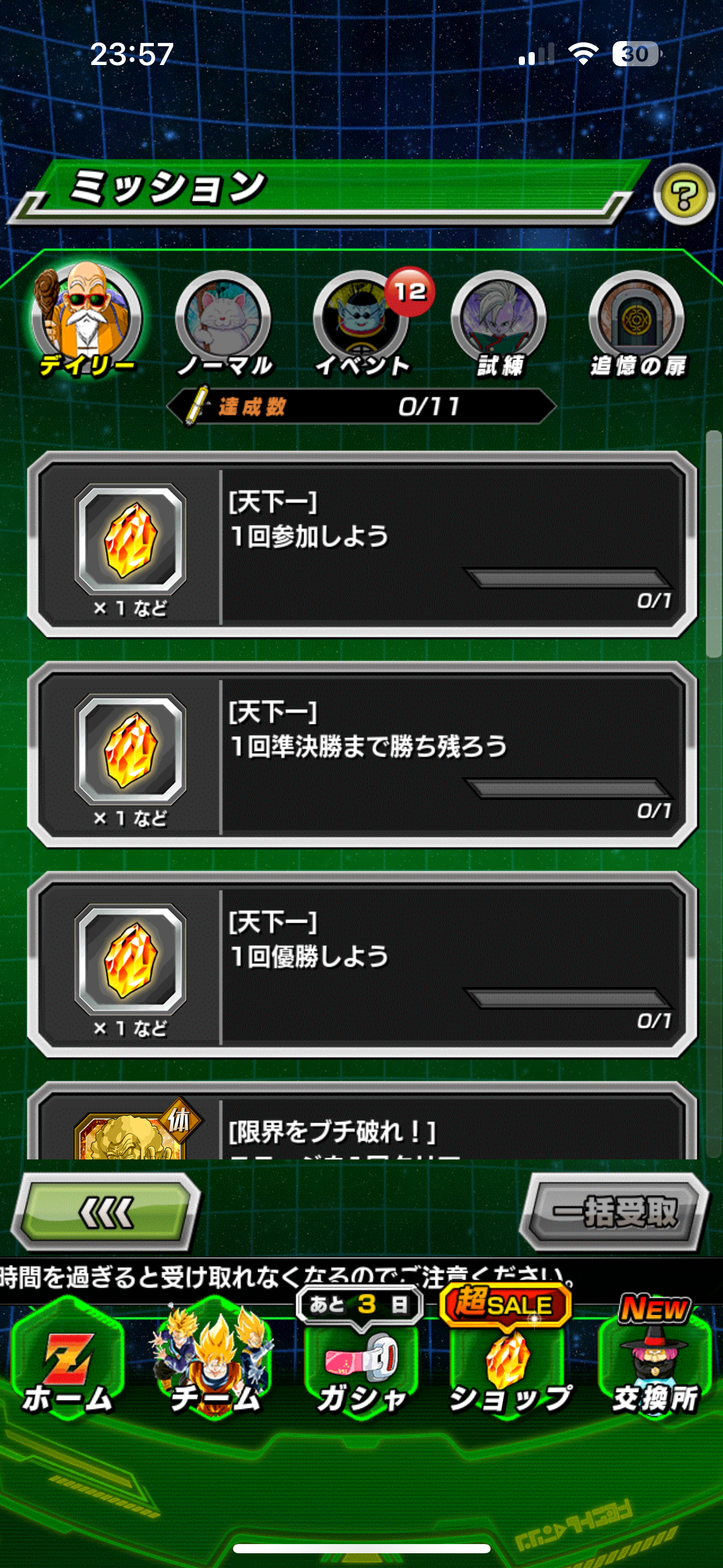Open the 限界をブチ破れ！ mission card

(362, 1121)
